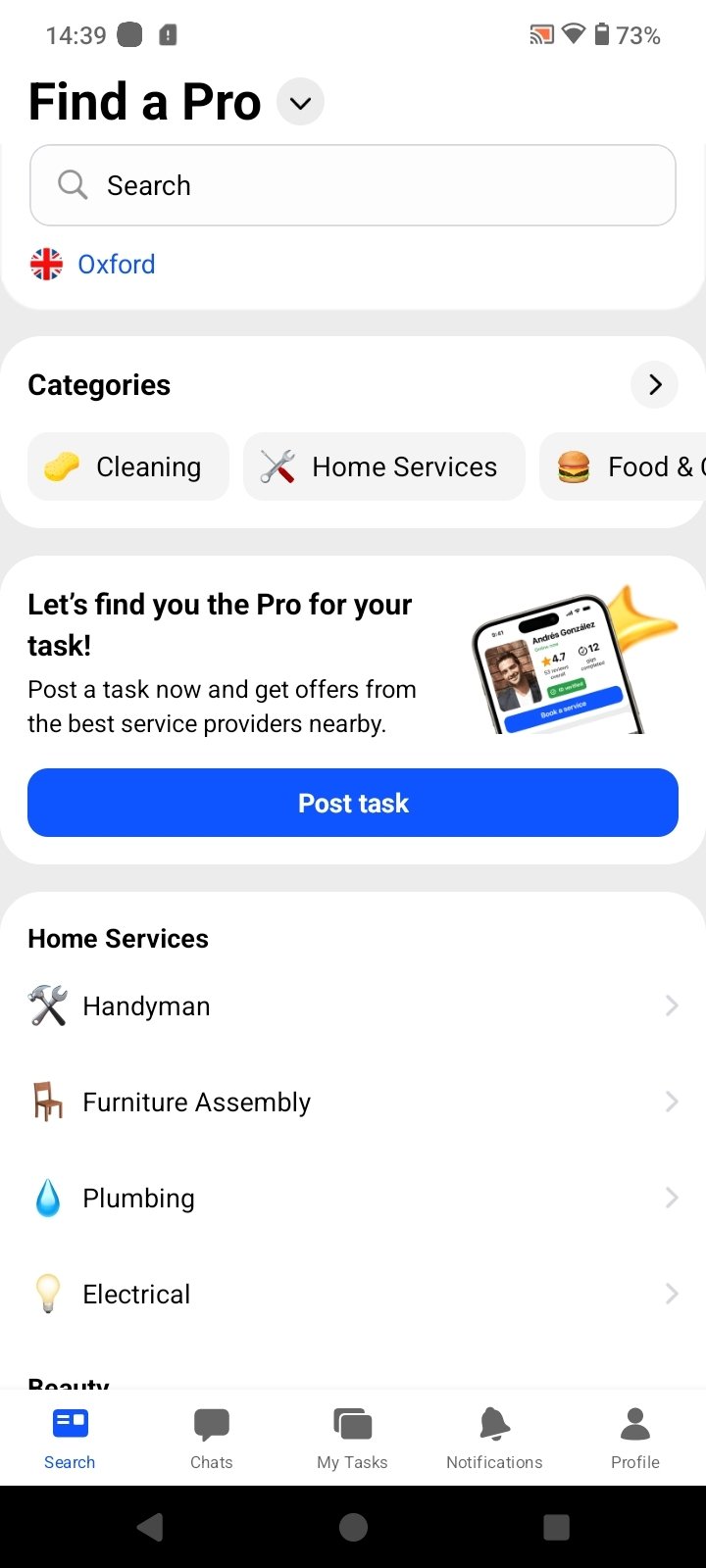Open the Handyman service
706x1568 pixels.
[353, 1006]
